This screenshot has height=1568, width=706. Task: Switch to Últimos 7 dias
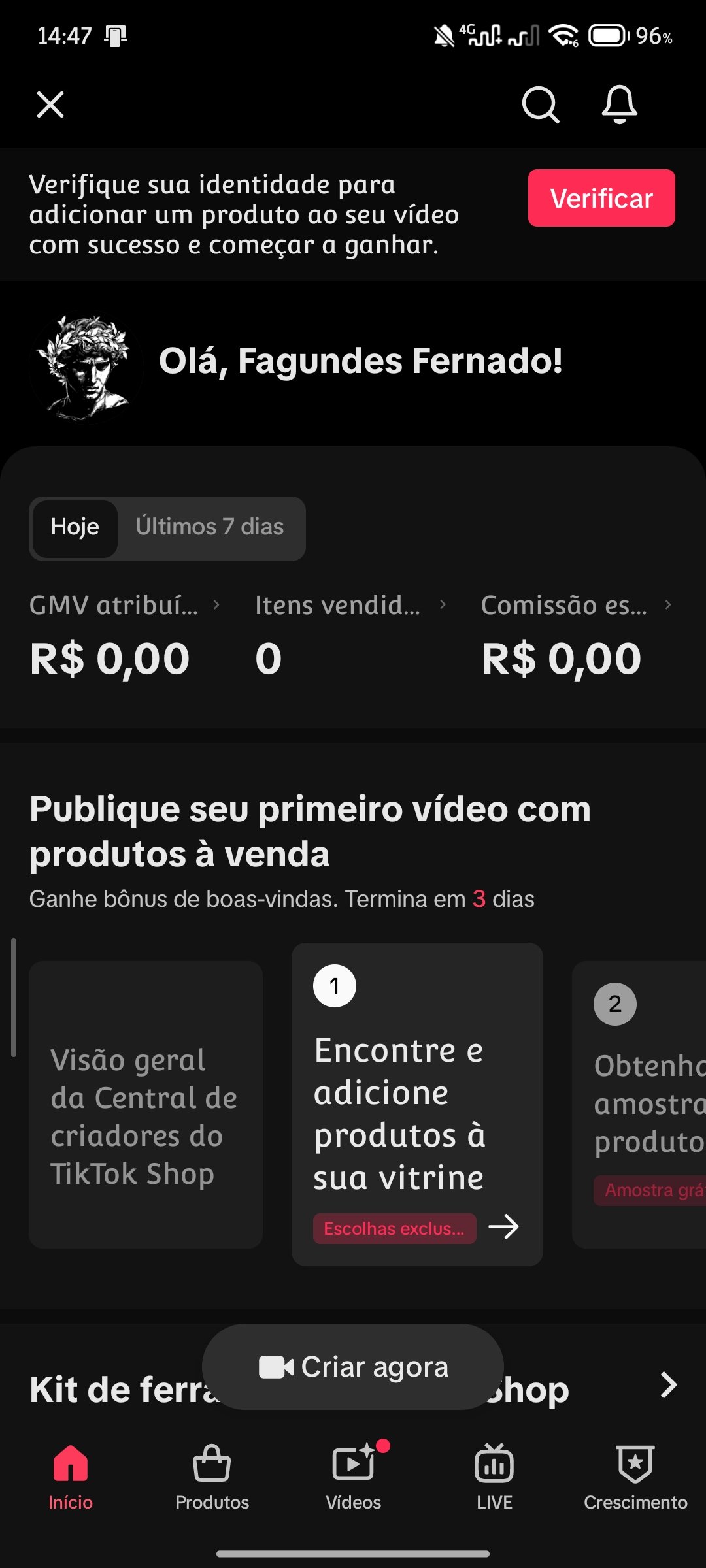click(x=209, y=528)
